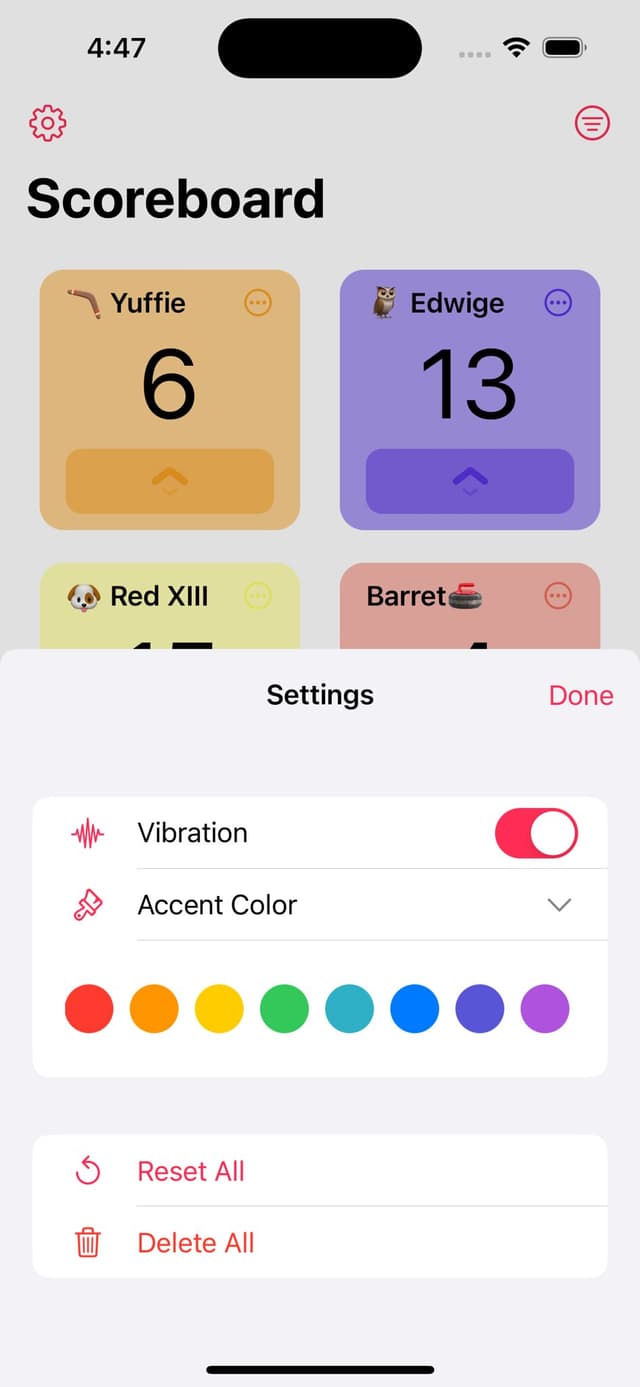Choose the blue accent color
Viewport: 640px width, 1387px height.
(x=414, y=1008)
